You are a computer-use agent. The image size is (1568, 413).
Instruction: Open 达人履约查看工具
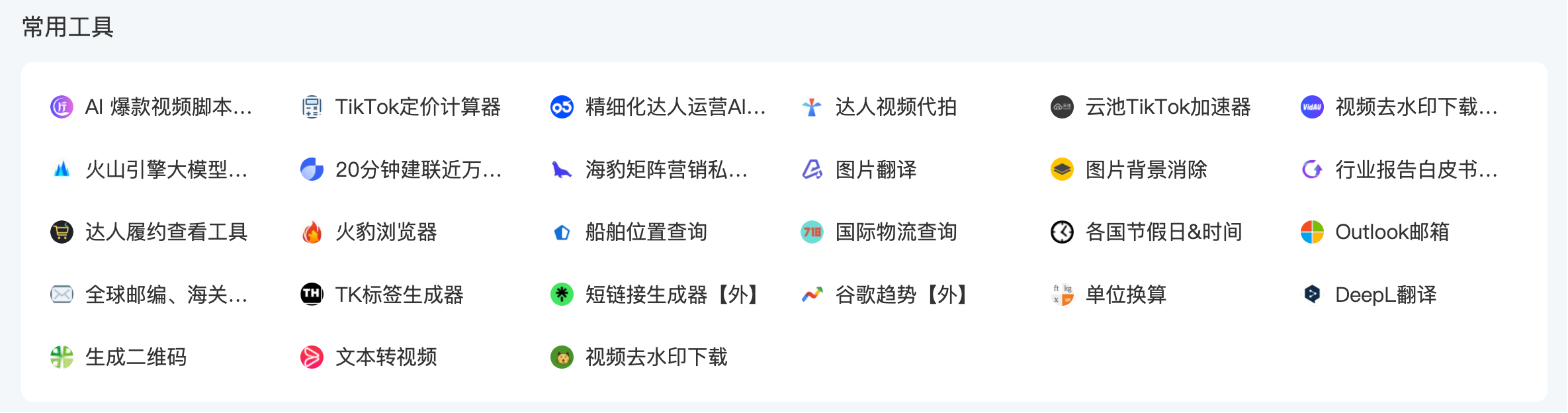[165, 232]
